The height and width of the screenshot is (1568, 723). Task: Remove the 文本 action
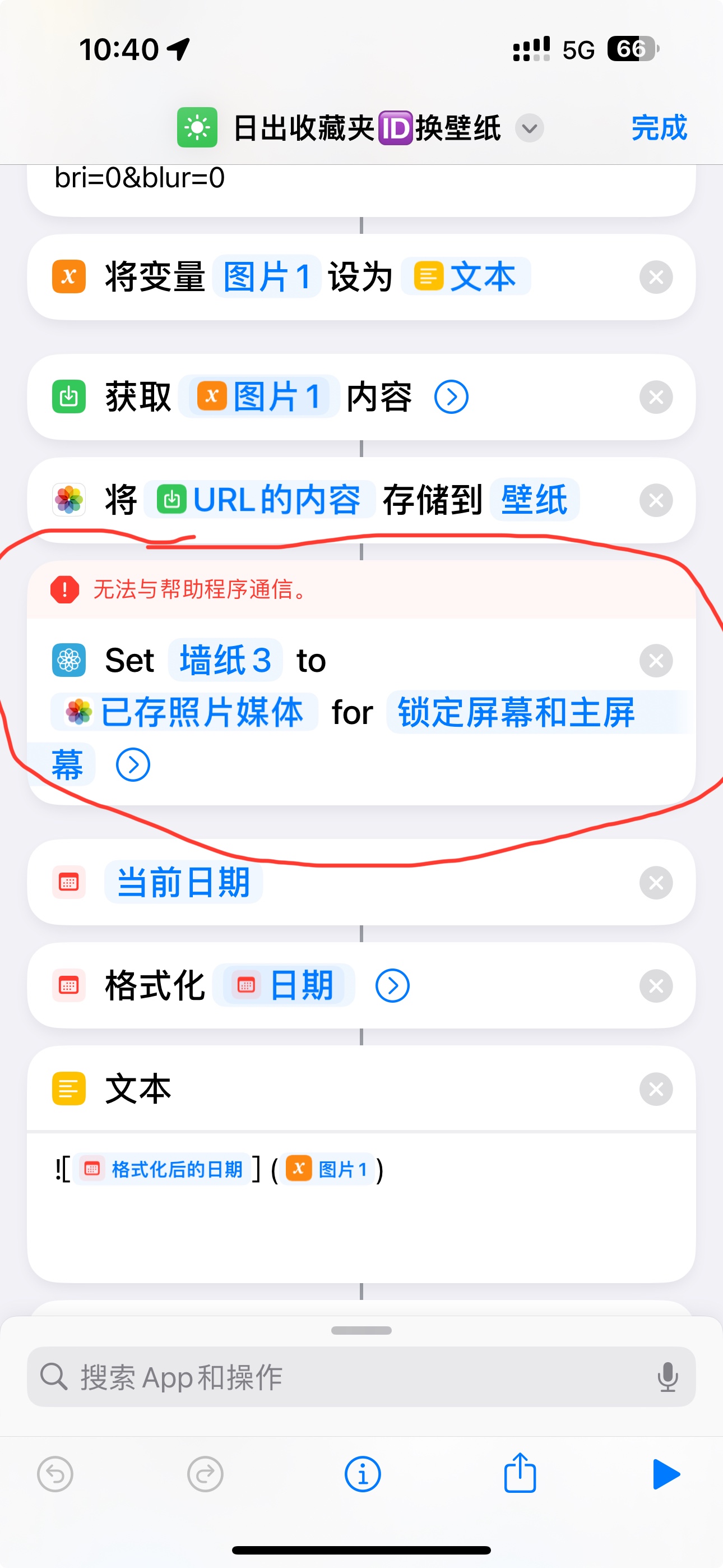tap(655, 1089)
